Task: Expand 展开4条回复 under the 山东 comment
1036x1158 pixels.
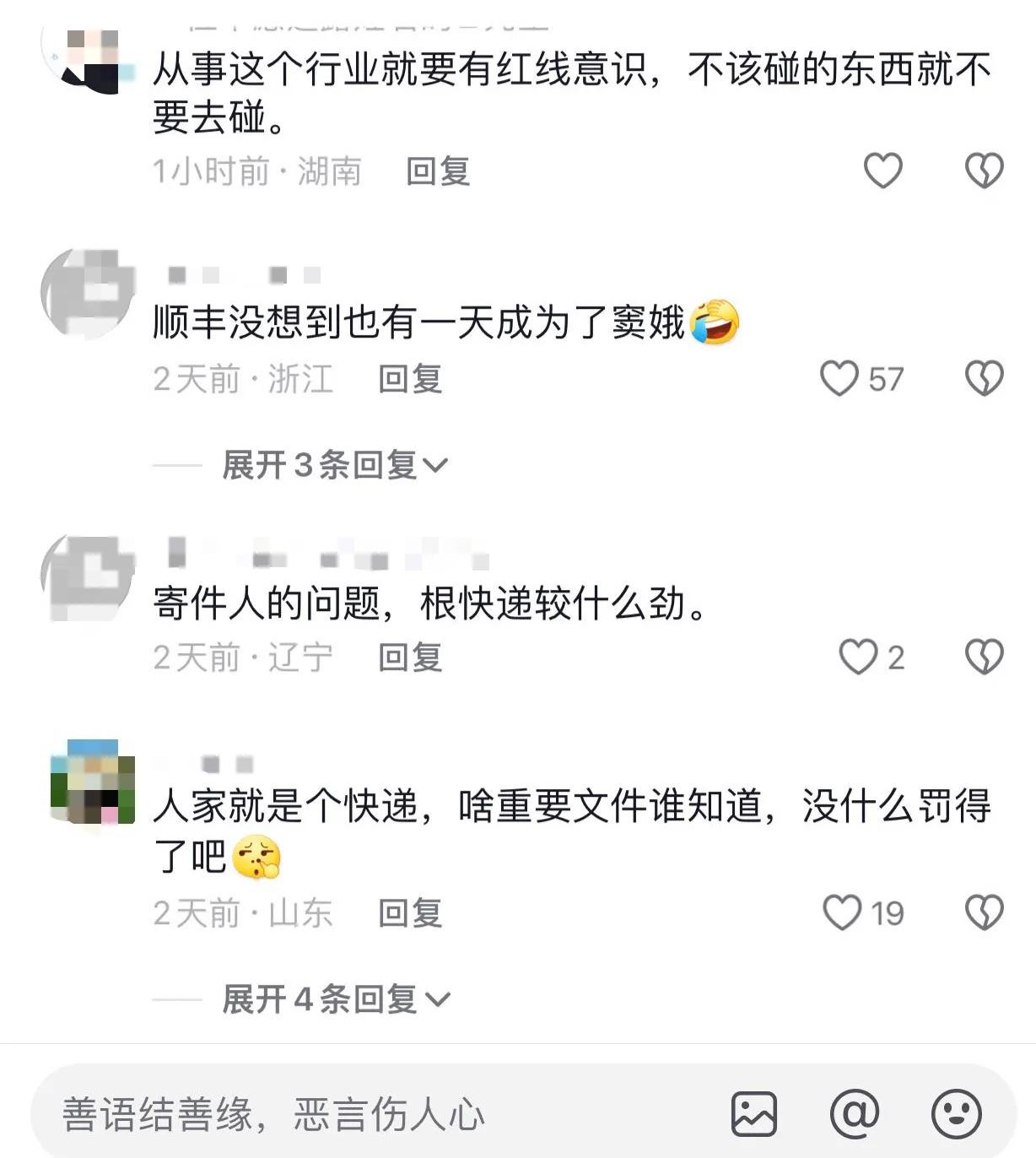Action: pos(335,1000)
